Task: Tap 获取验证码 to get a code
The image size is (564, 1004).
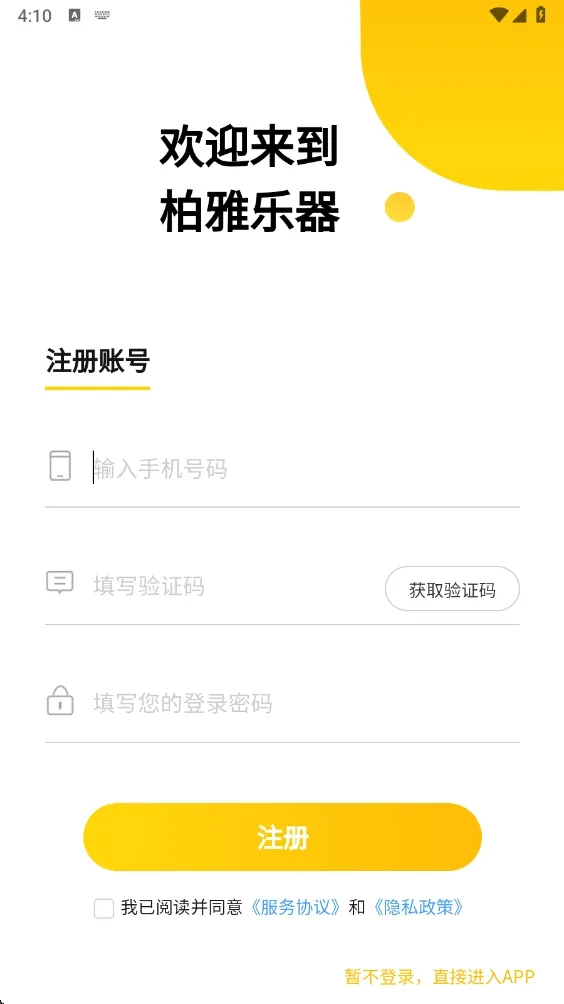Action: click(452, 588)
